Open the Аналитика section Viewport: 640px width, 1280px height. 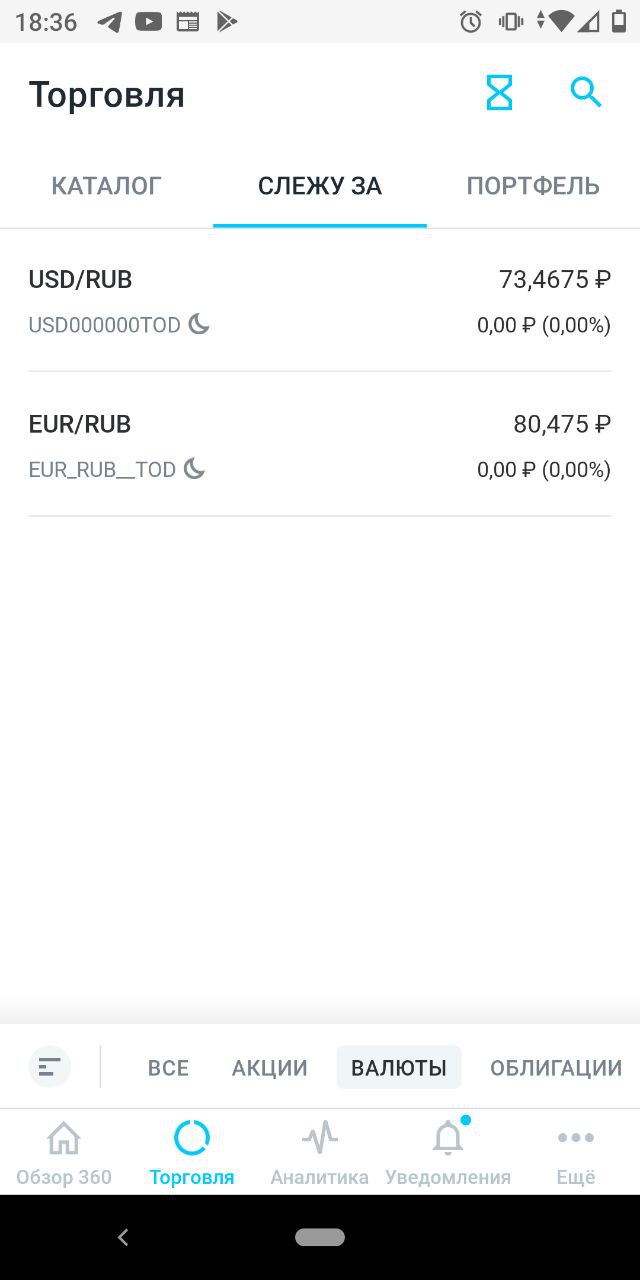coord(320,1152)
